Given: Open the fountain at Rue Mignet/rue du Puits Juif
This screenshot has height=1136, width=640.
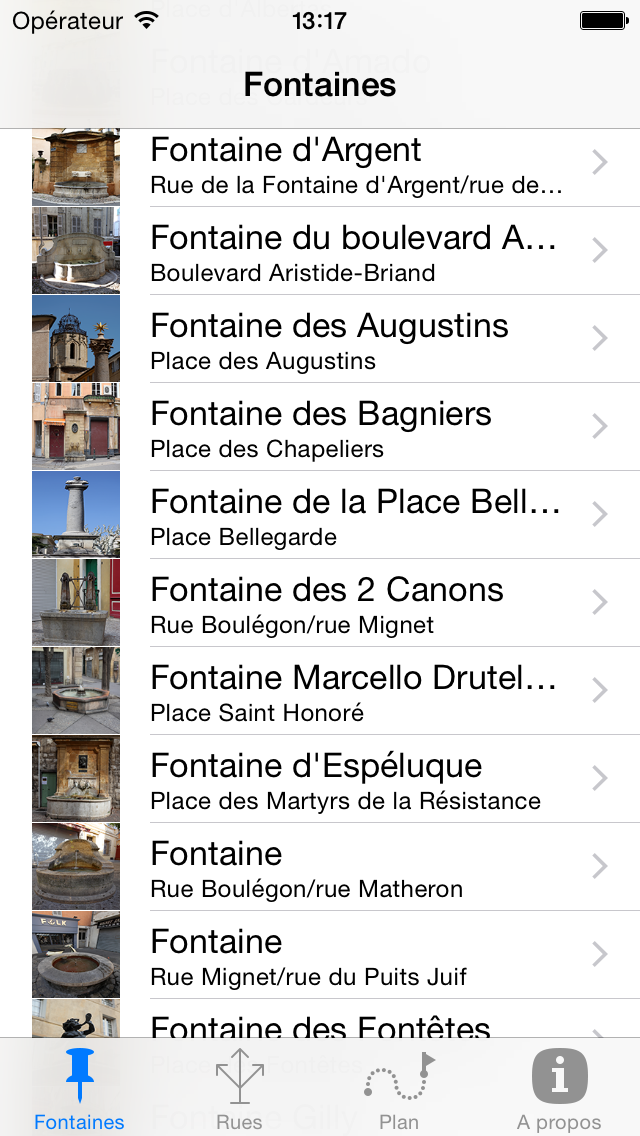Looking at the screenshot, I should click(x=320, y=955).
